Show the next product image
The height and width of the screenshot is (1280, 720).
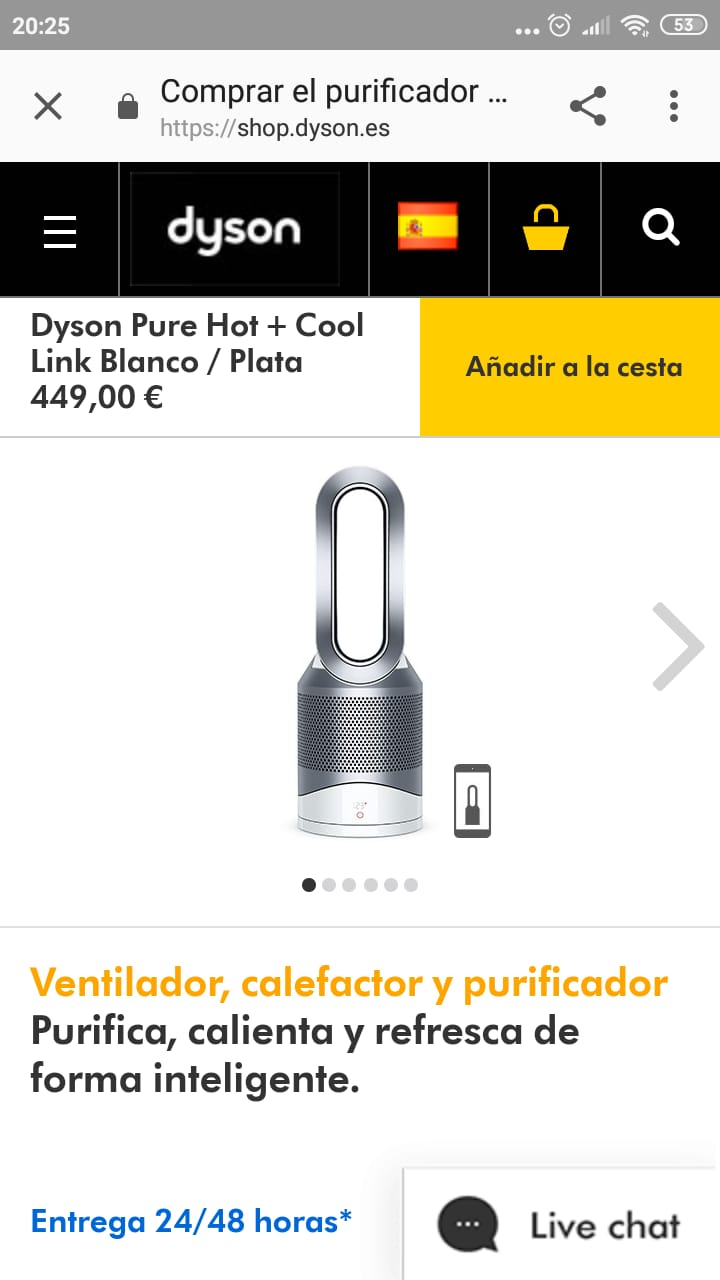coord(677,646)
